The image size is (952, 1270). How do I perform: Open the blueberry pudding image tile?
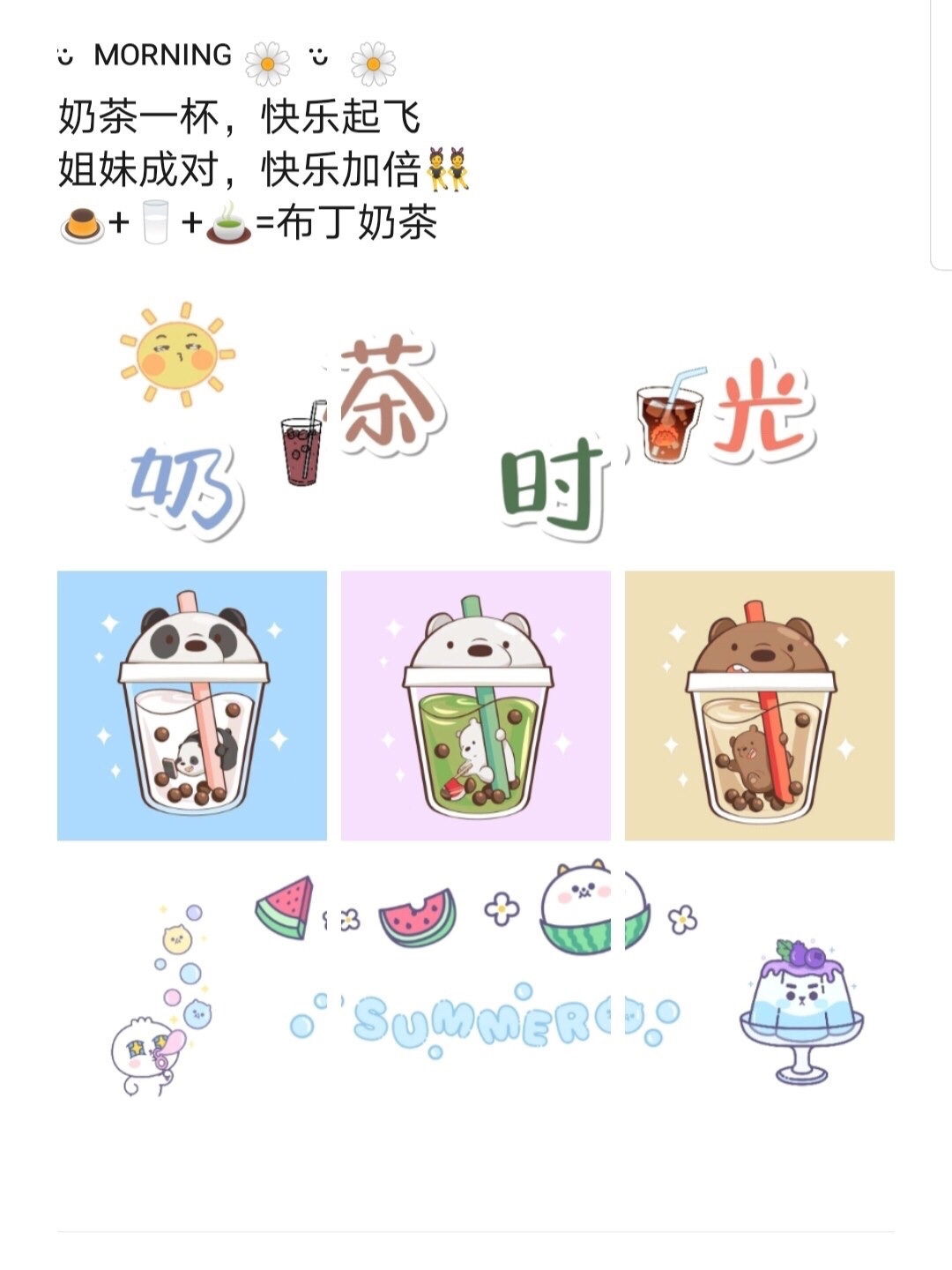760,990
